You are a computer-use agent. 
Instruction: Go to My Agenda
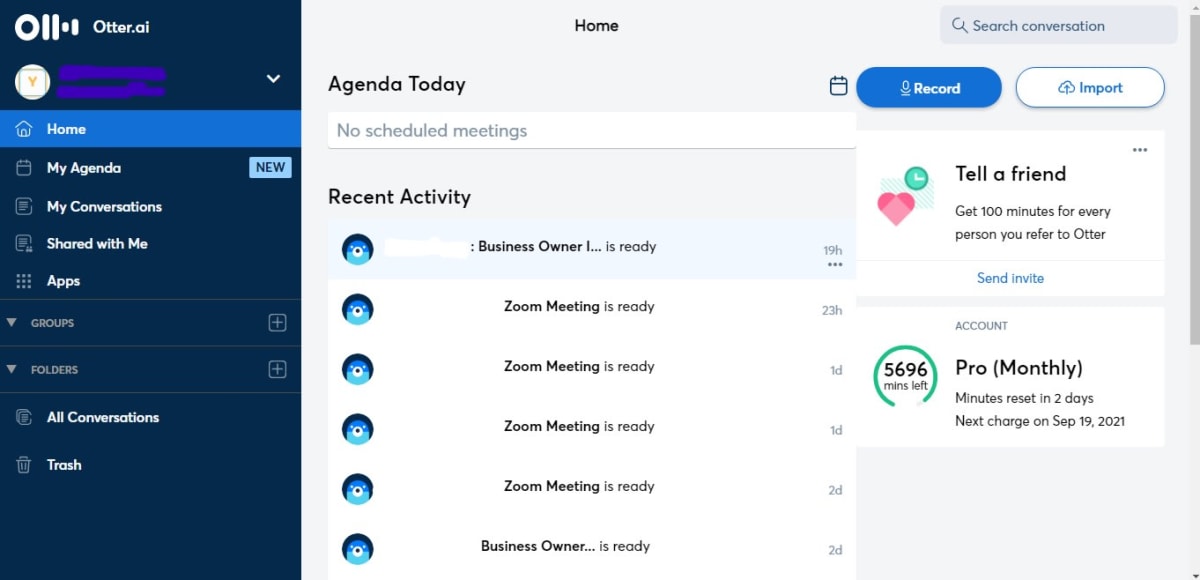(x=84, y=168)
